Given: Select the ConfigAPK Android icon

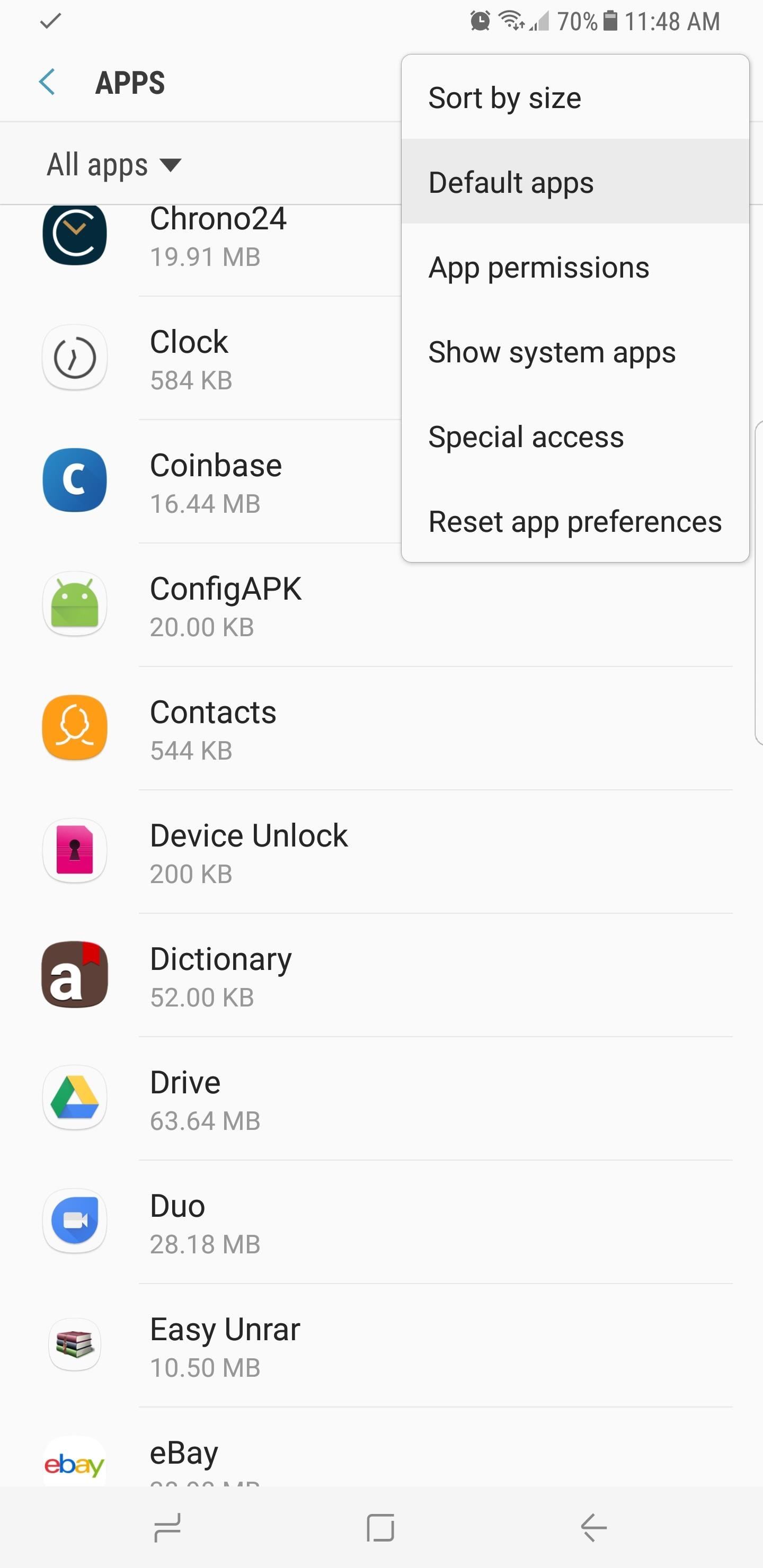Looking at the screenshot, I should coord(74,604).
